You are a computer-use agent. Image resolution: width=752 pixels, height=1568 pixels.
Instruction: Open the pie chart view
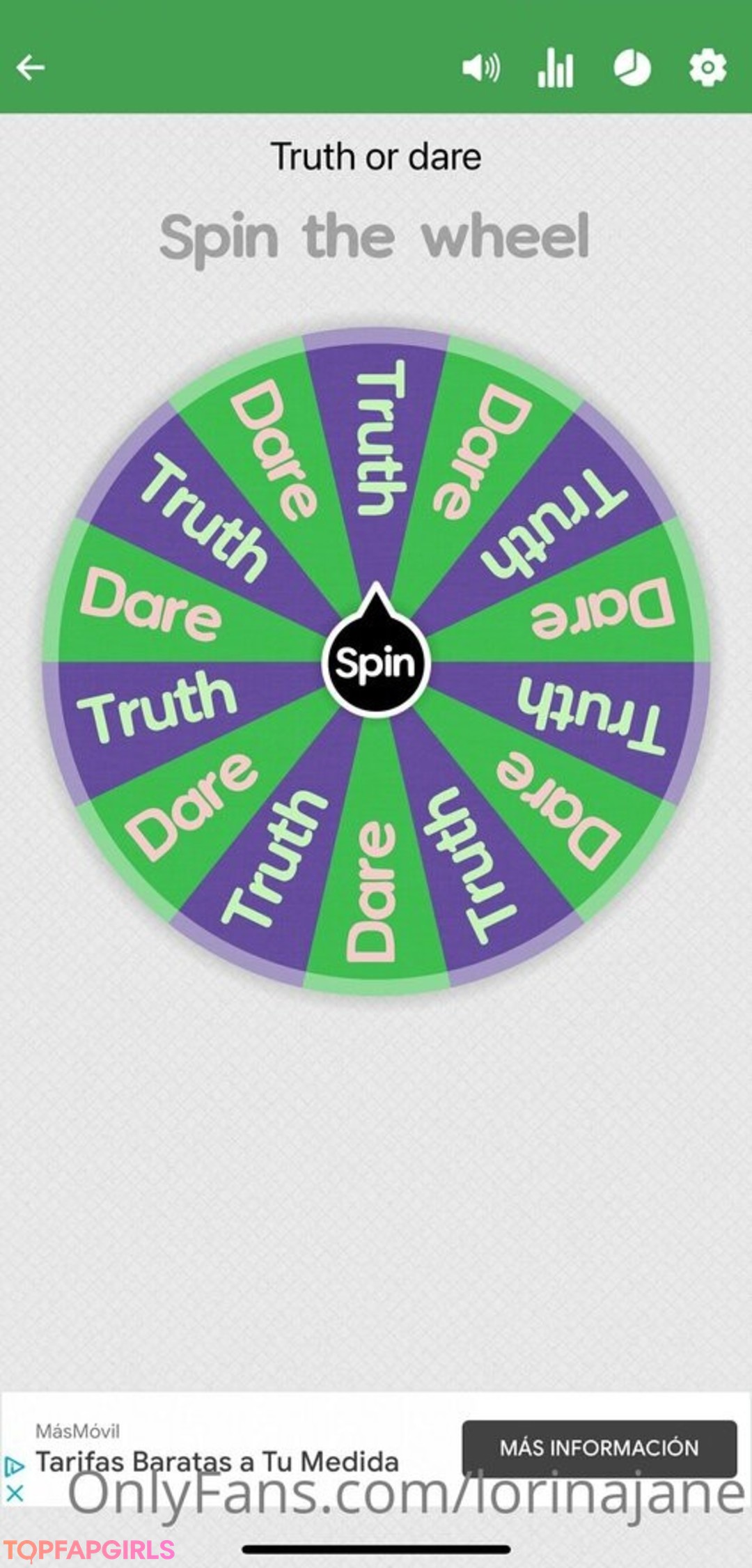632,68
